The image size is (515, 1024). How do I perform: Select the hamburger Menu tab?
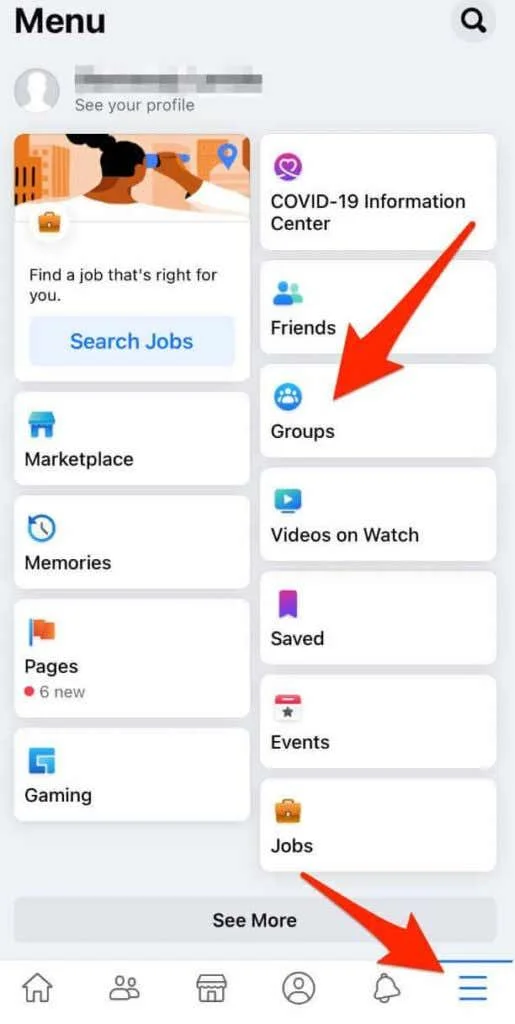tap(473, 989)
